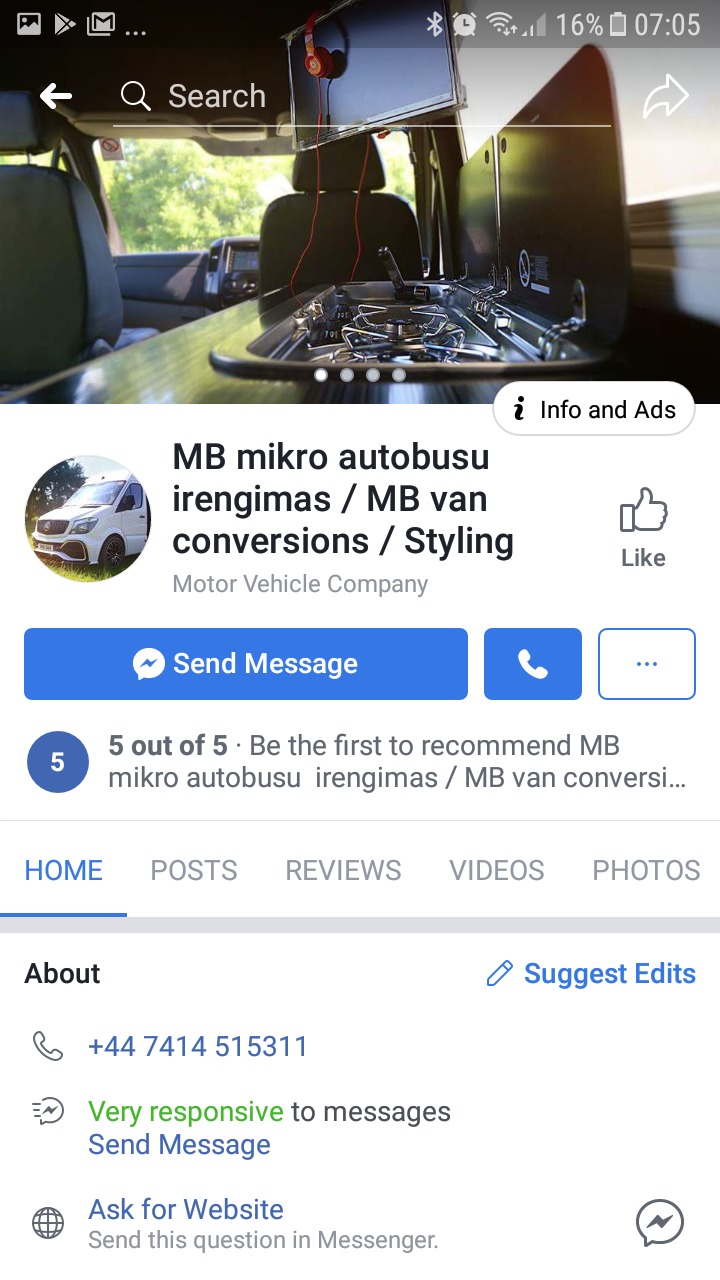
Task: Switch to the Reviews tab
Action: pyautogui.click(x=343, y=870)
